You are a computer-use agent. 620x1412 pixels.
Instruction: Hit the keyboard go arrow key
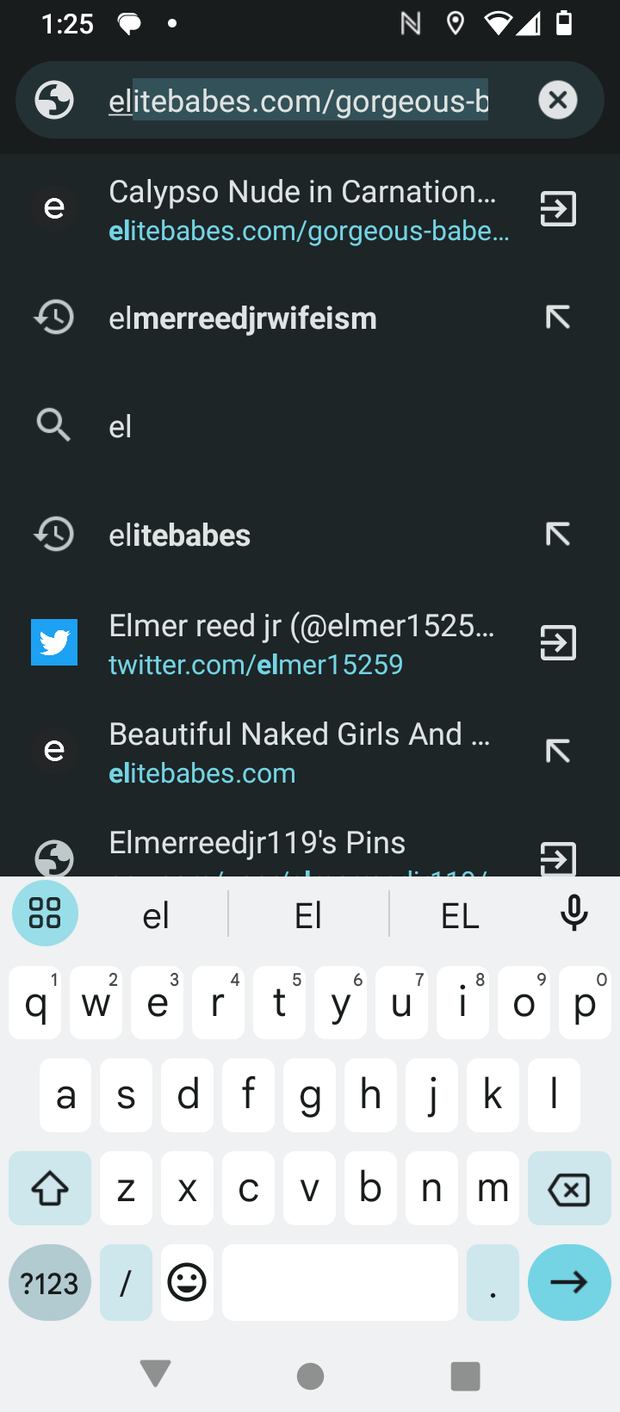[x=568, y=1282]
